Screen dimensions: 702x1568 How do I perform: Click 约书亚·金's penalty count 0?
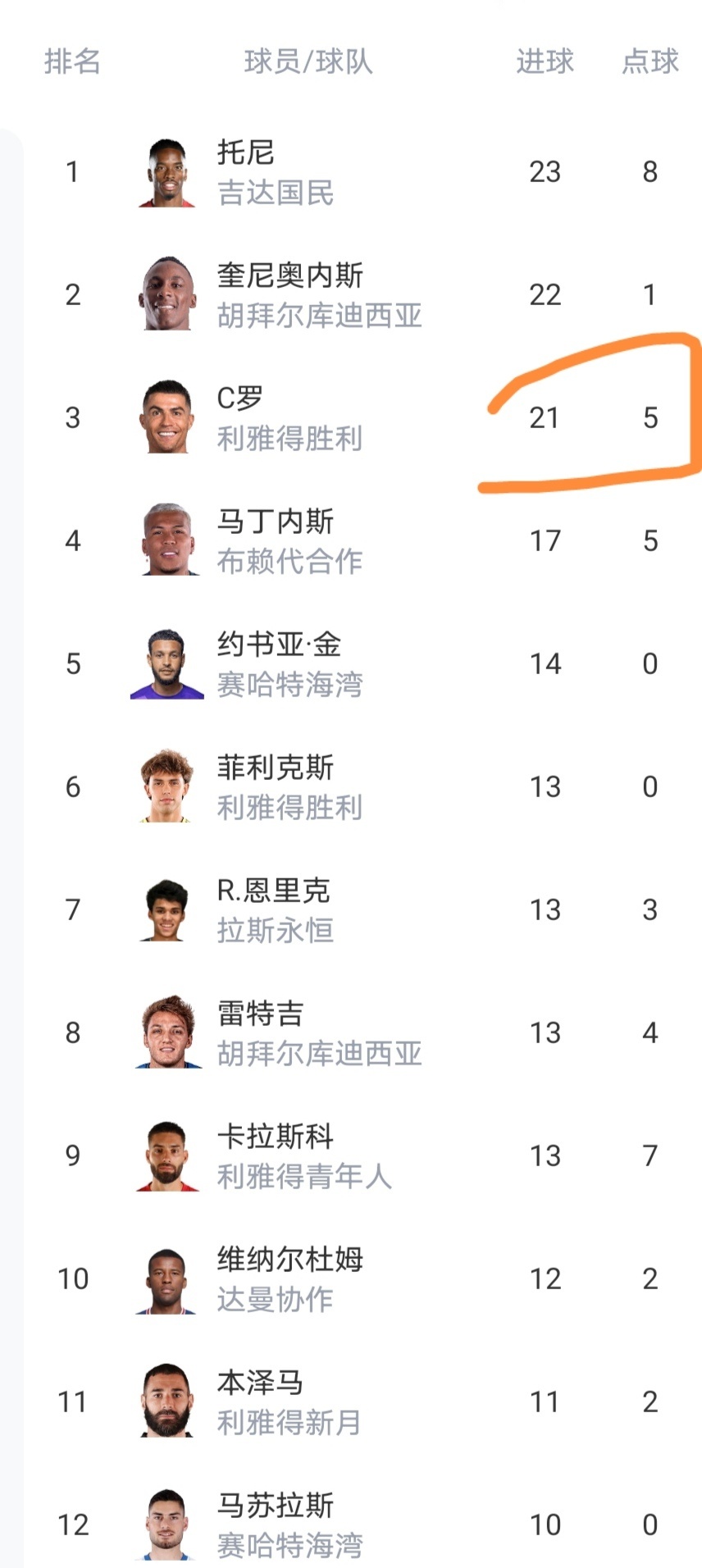coord(649,664)
